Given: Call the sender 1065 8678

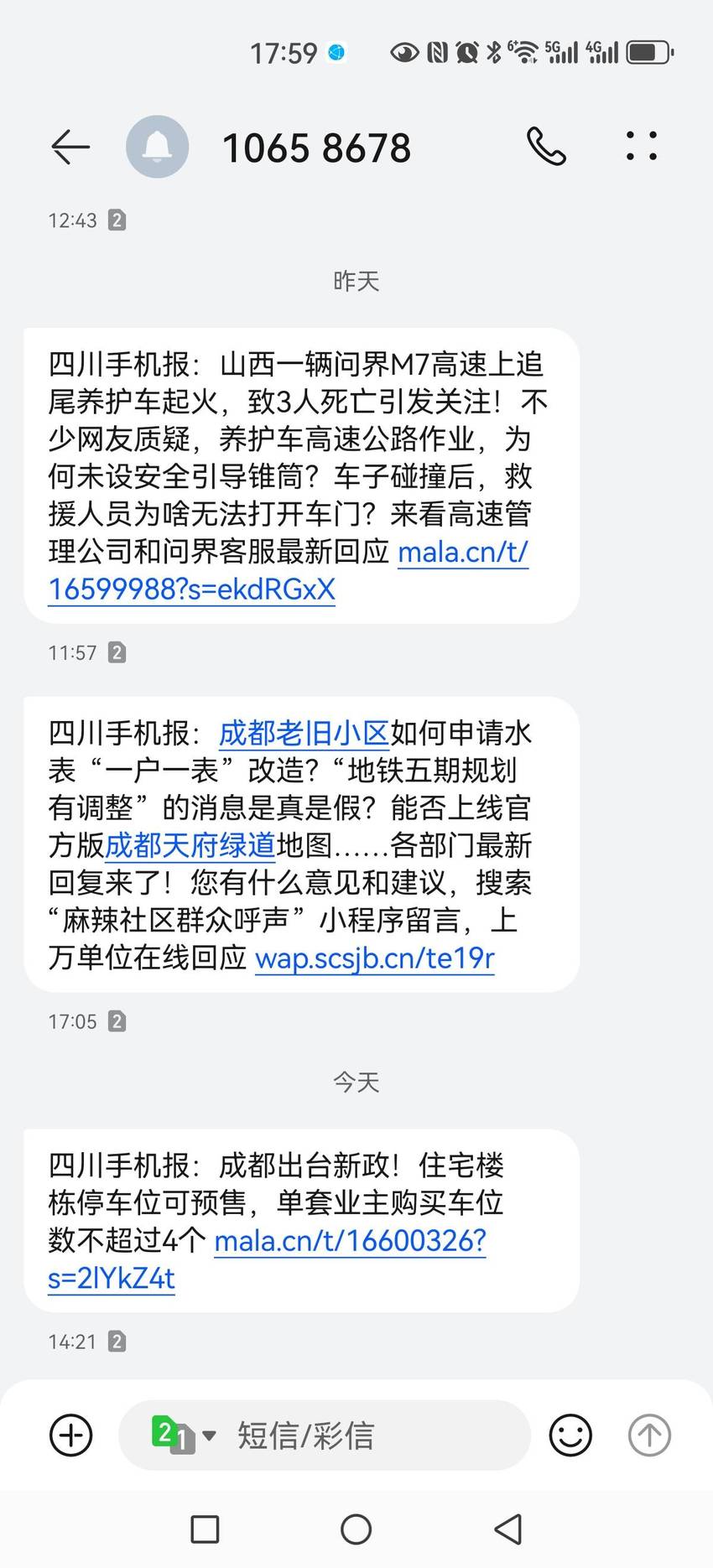Looking at the screenshot, I should coord(546,147).
